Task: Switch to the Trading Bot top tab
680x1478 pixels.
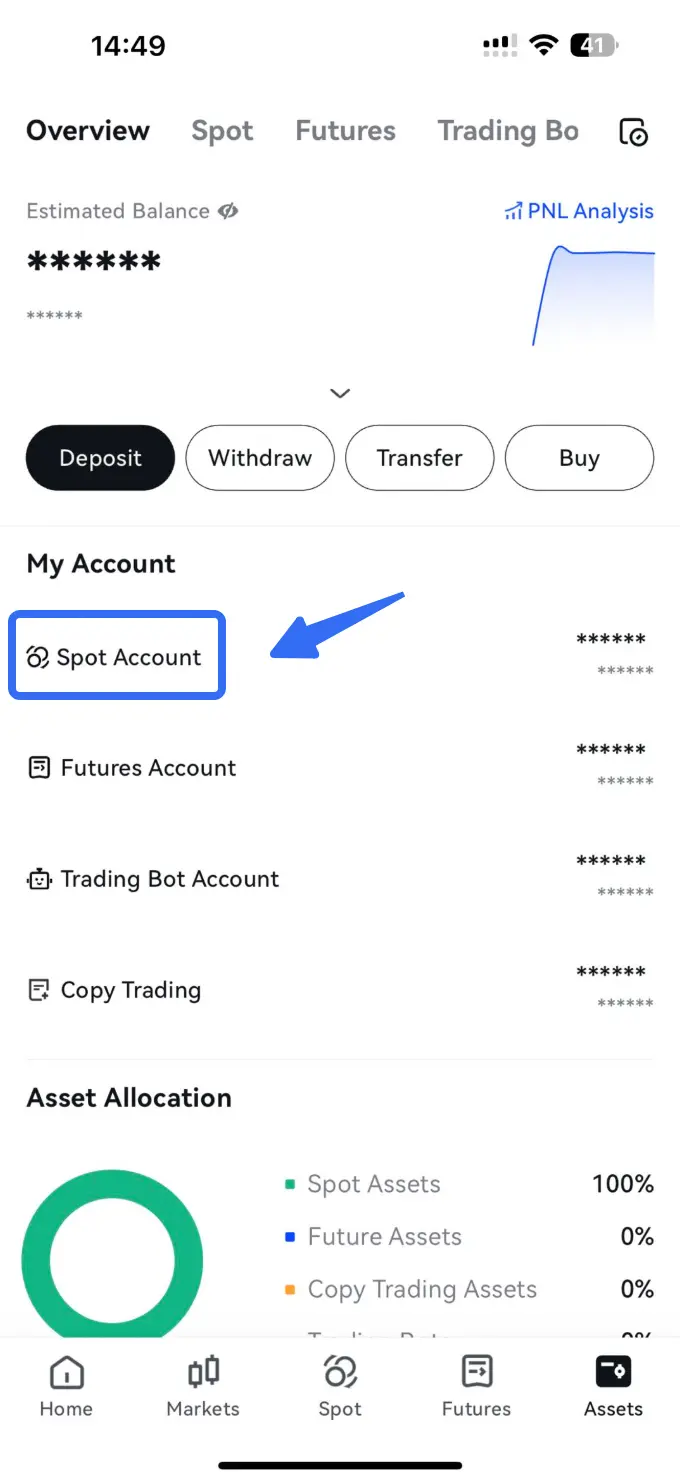Action: [508, 131]
